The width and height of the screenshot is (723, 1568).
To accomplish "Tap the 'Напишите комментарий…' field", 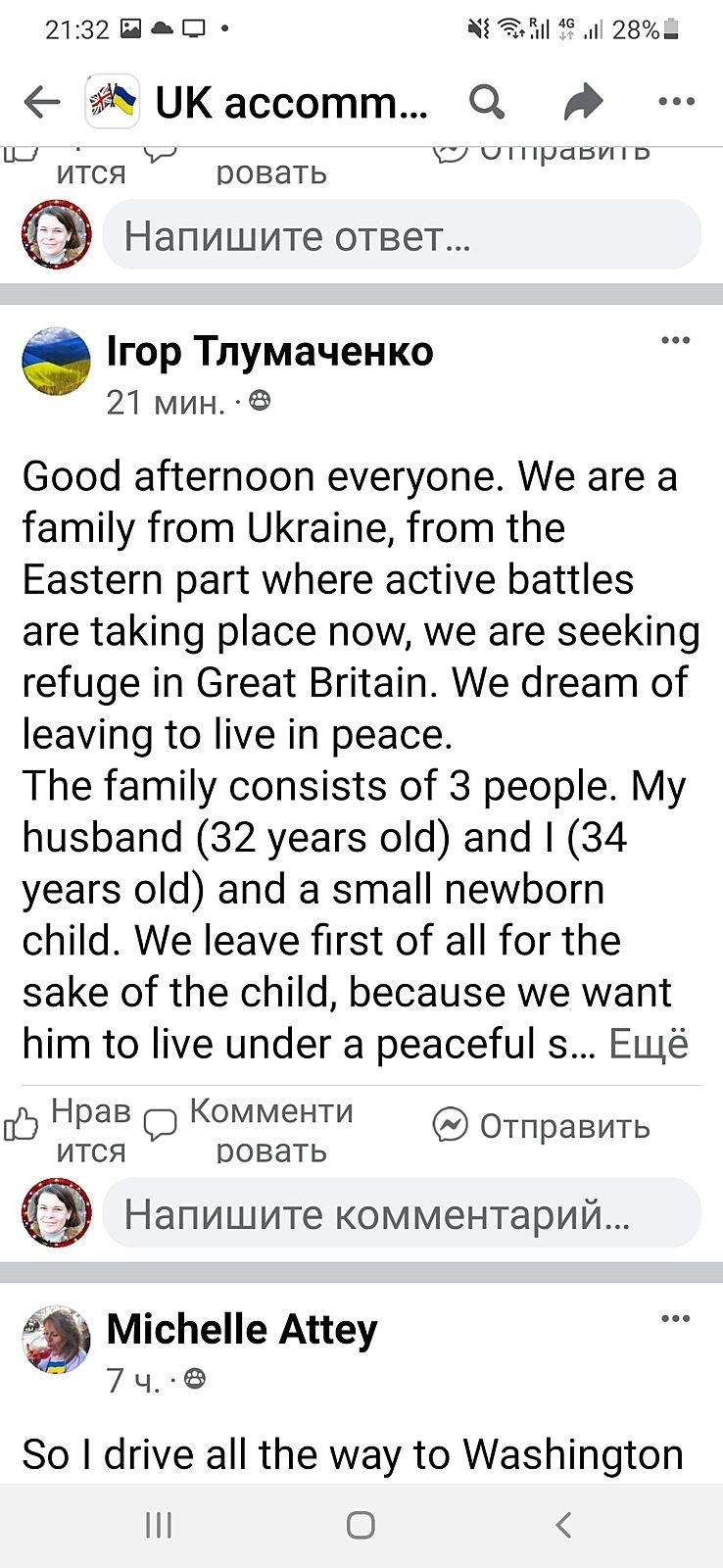I will [x=402, y=1215].
